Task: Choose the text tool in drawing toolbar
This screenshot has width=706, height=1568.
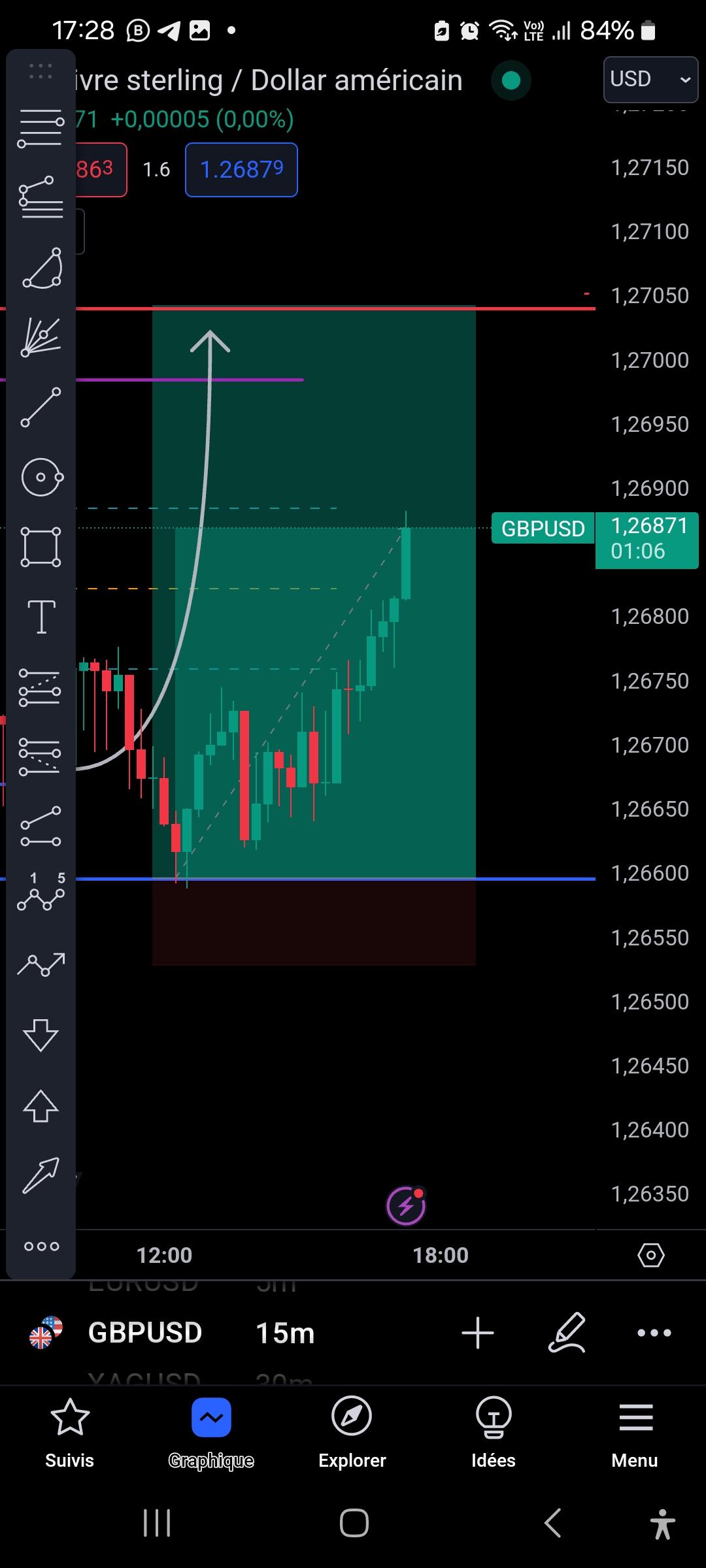Action: pos(41,616)
